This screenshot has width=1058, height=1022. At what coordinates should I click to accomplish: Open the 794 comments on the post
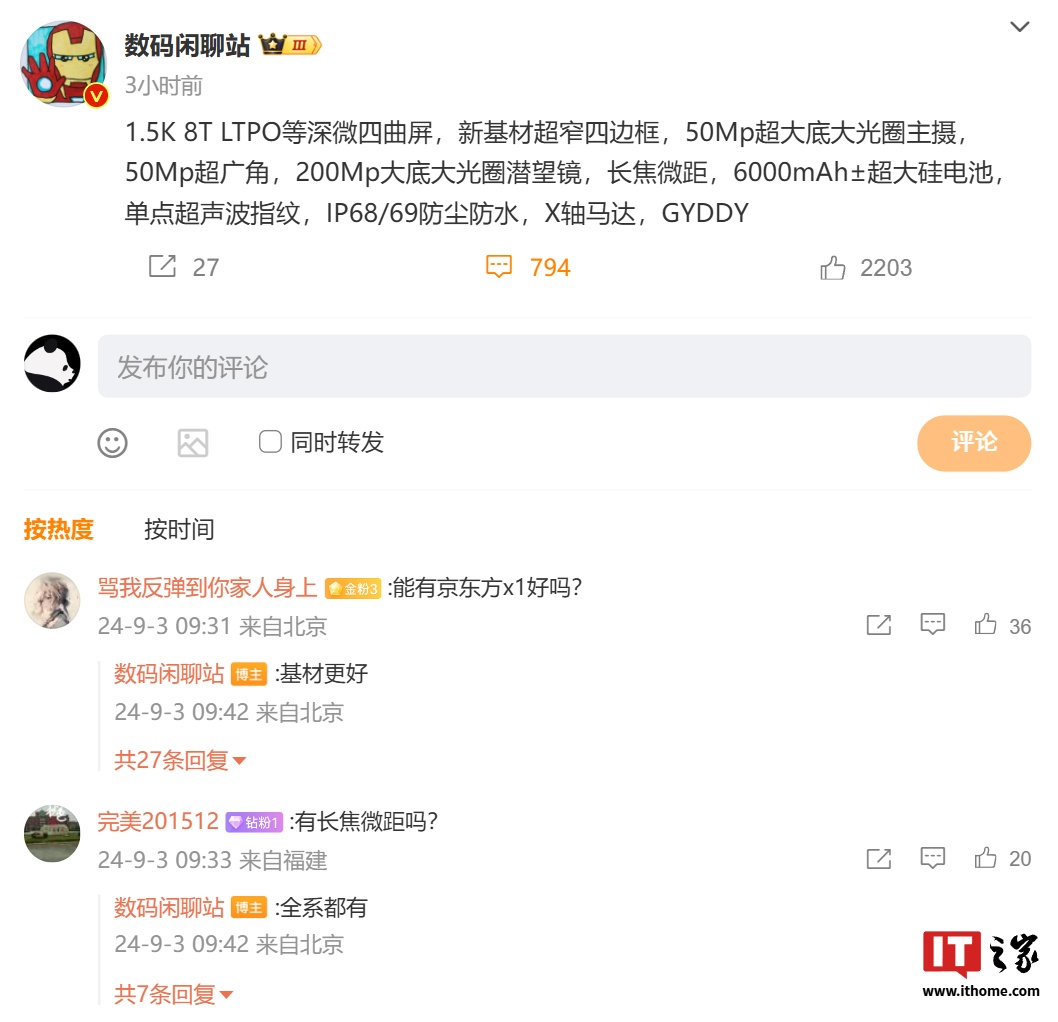[x=499, y=267]
